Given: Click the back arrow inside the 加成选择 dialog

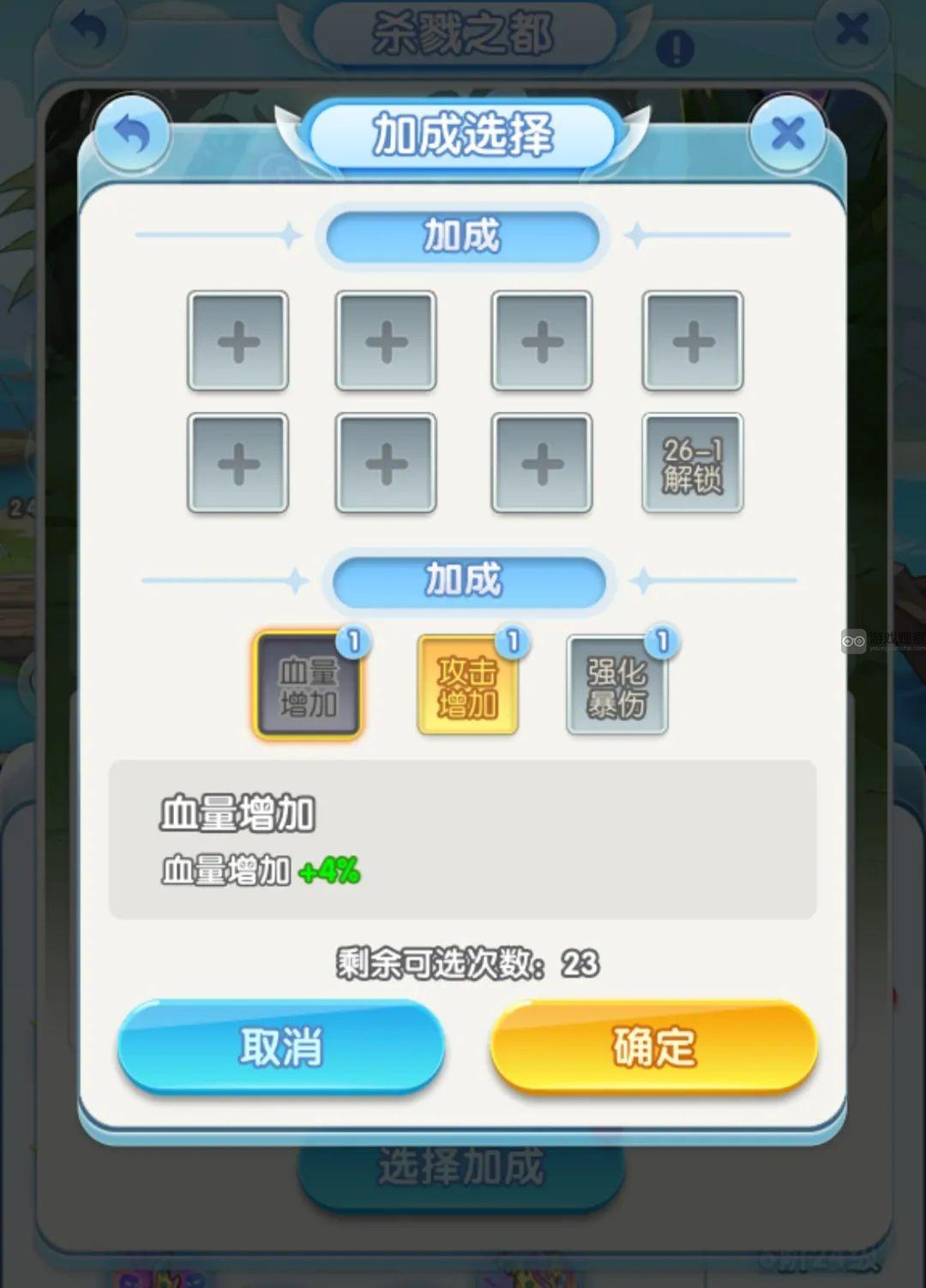Looking at the screenshot, I should coord(131,135).
